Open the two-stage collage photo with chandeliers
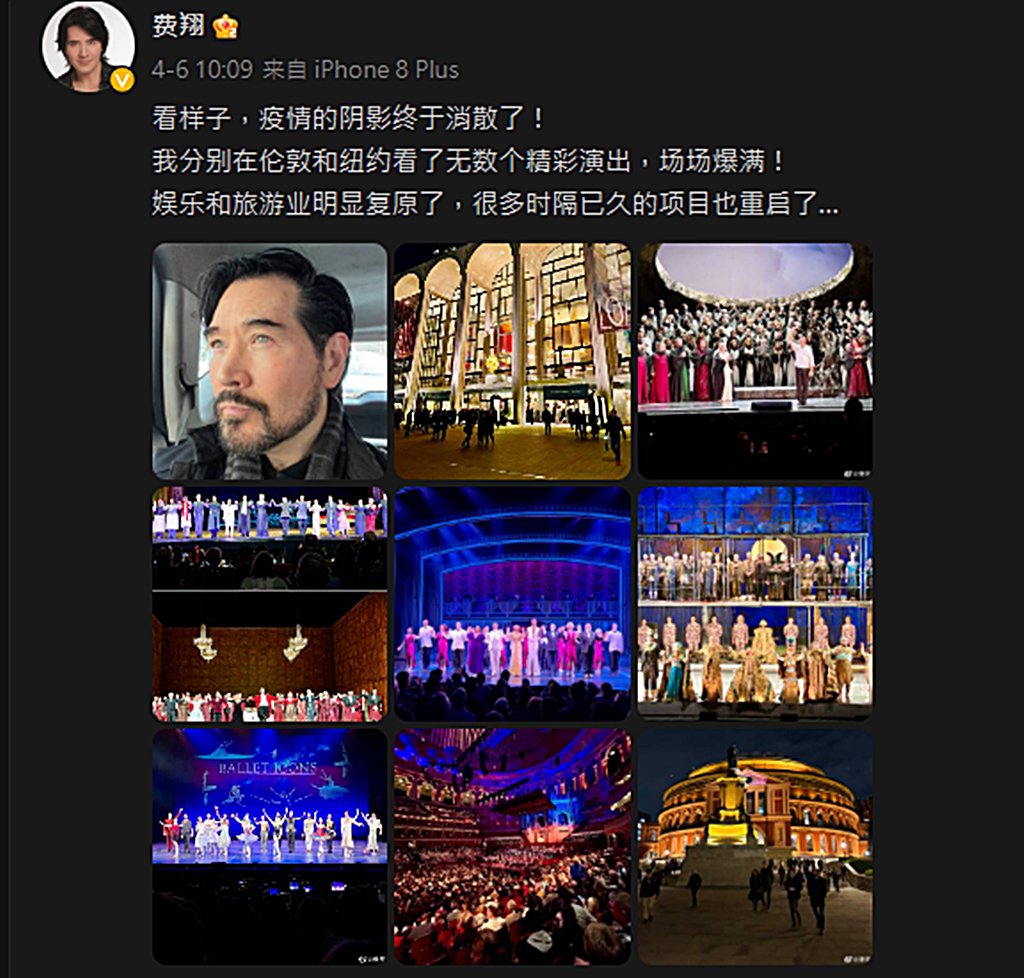The image size is (1024, 978). pyautogui.click(x=269, y=604)
